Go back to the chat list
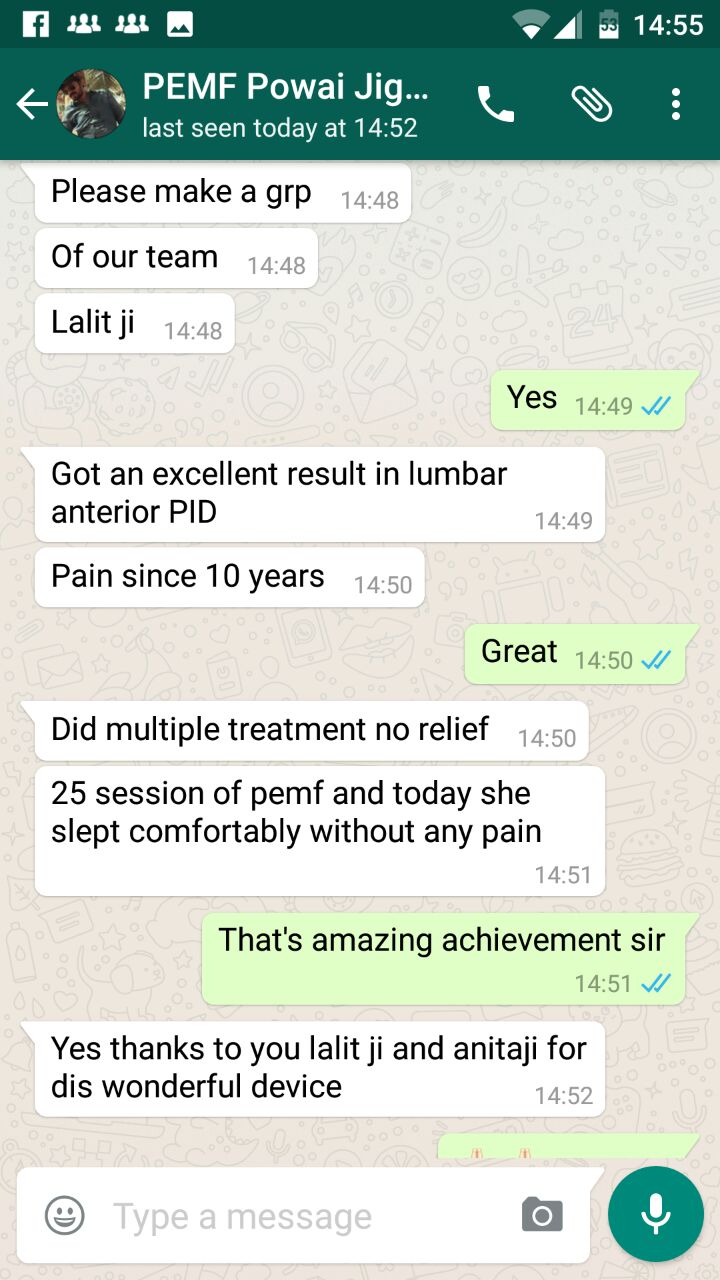 pyautogui.click(x=32, y=104)
